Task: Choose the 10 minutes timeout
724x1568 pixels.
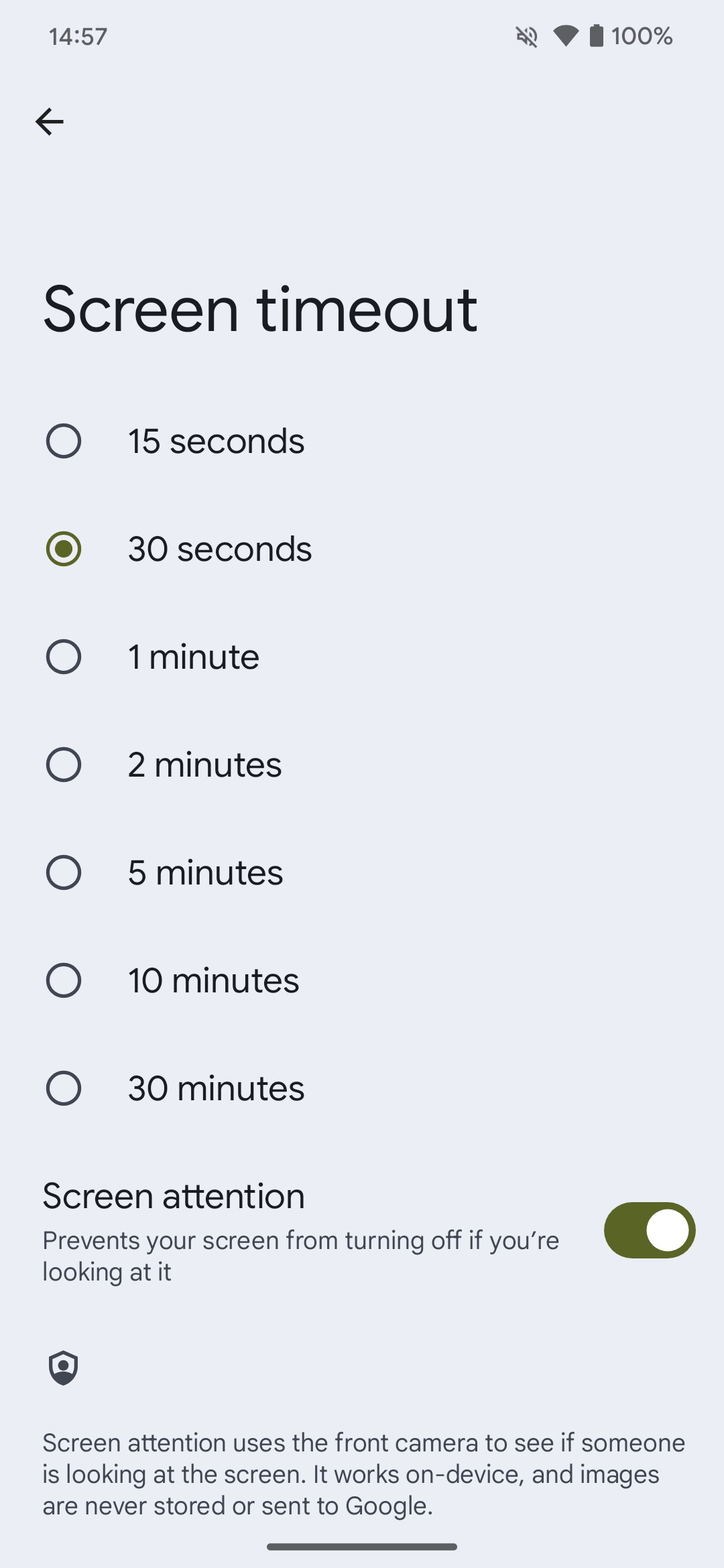Action: tap(362, 980)
